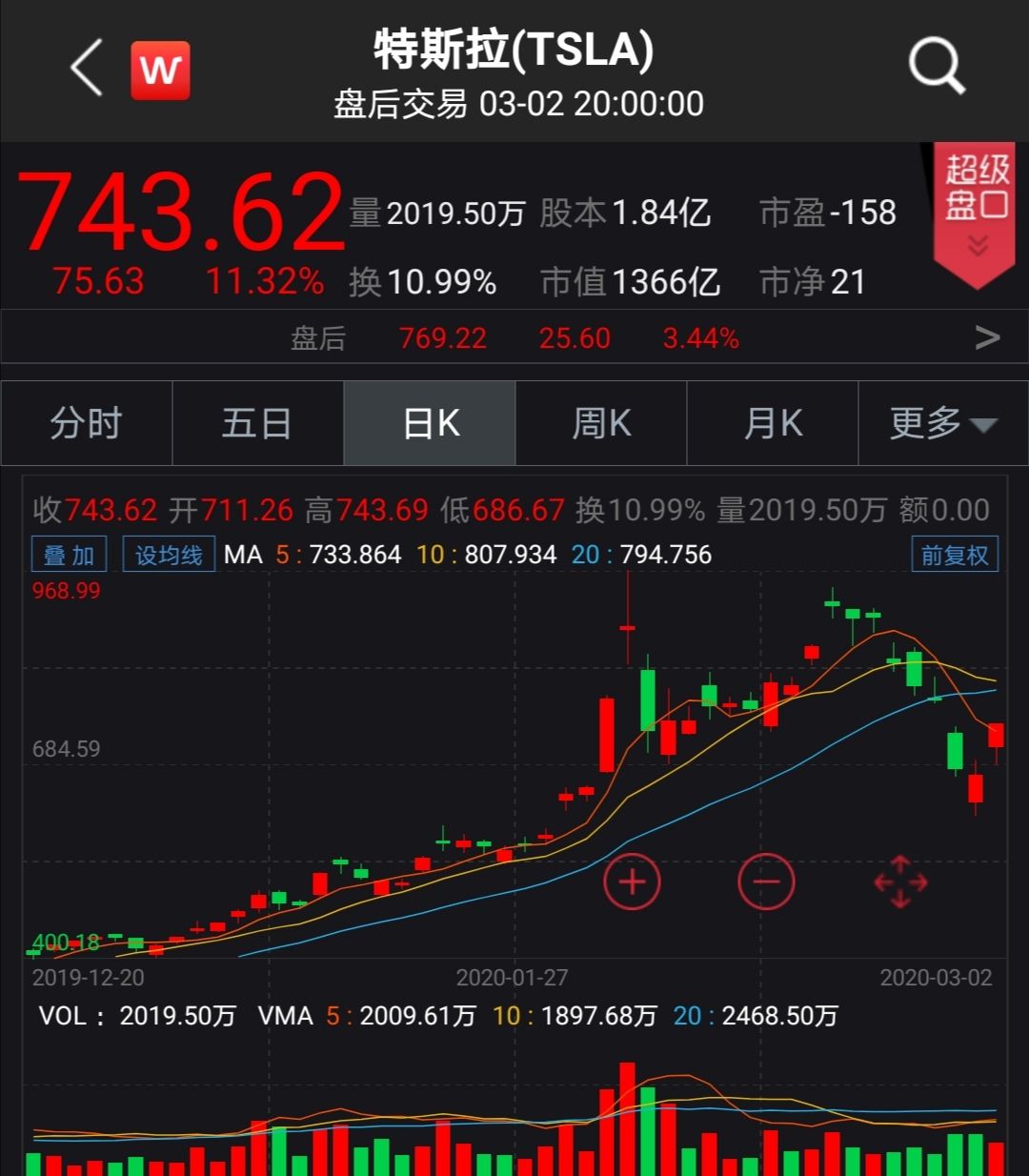Switch to the 月K tab
This screenshot has height=1176, width=1029.
[x=773, y=423]
